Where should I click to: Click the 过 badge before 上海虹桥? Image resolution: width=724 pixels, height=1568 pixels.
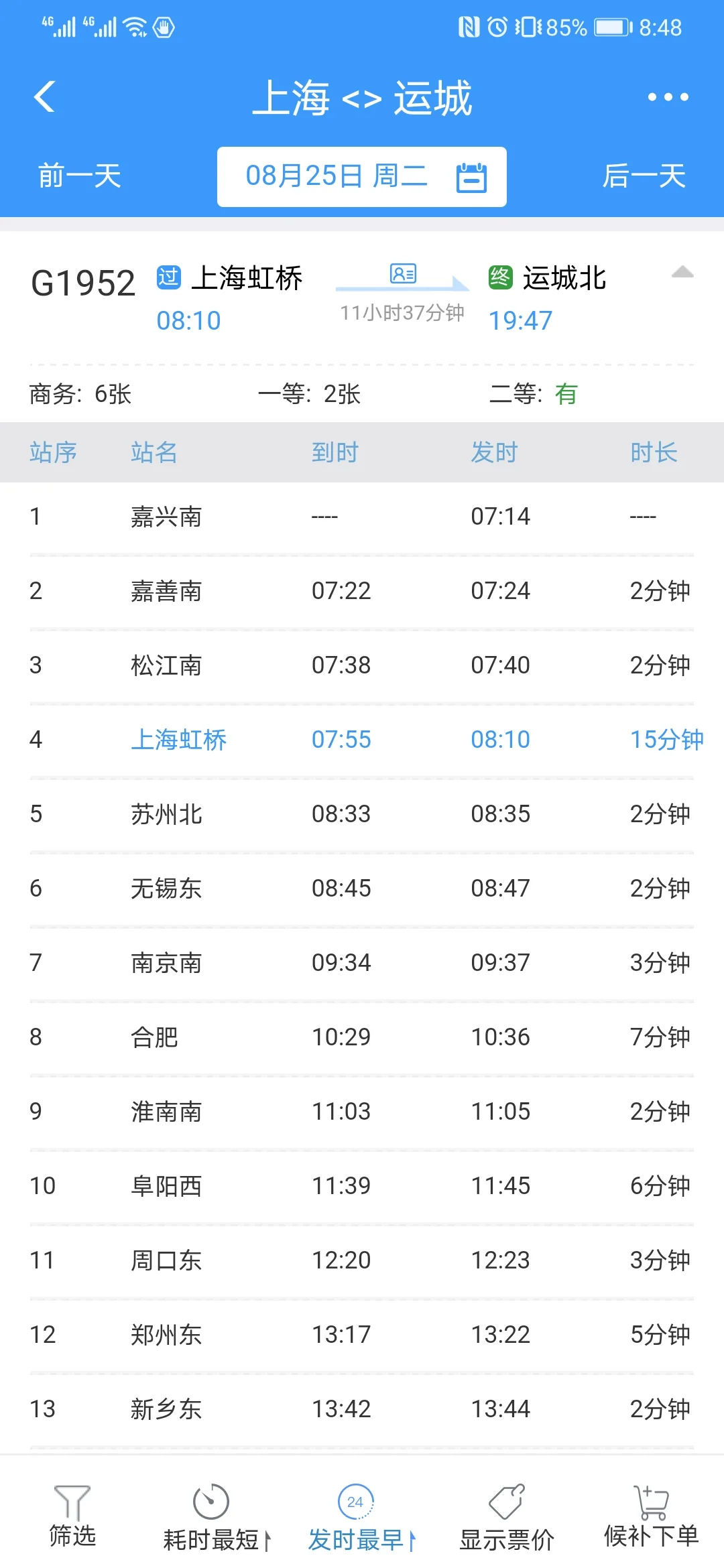tap(169, 276)
